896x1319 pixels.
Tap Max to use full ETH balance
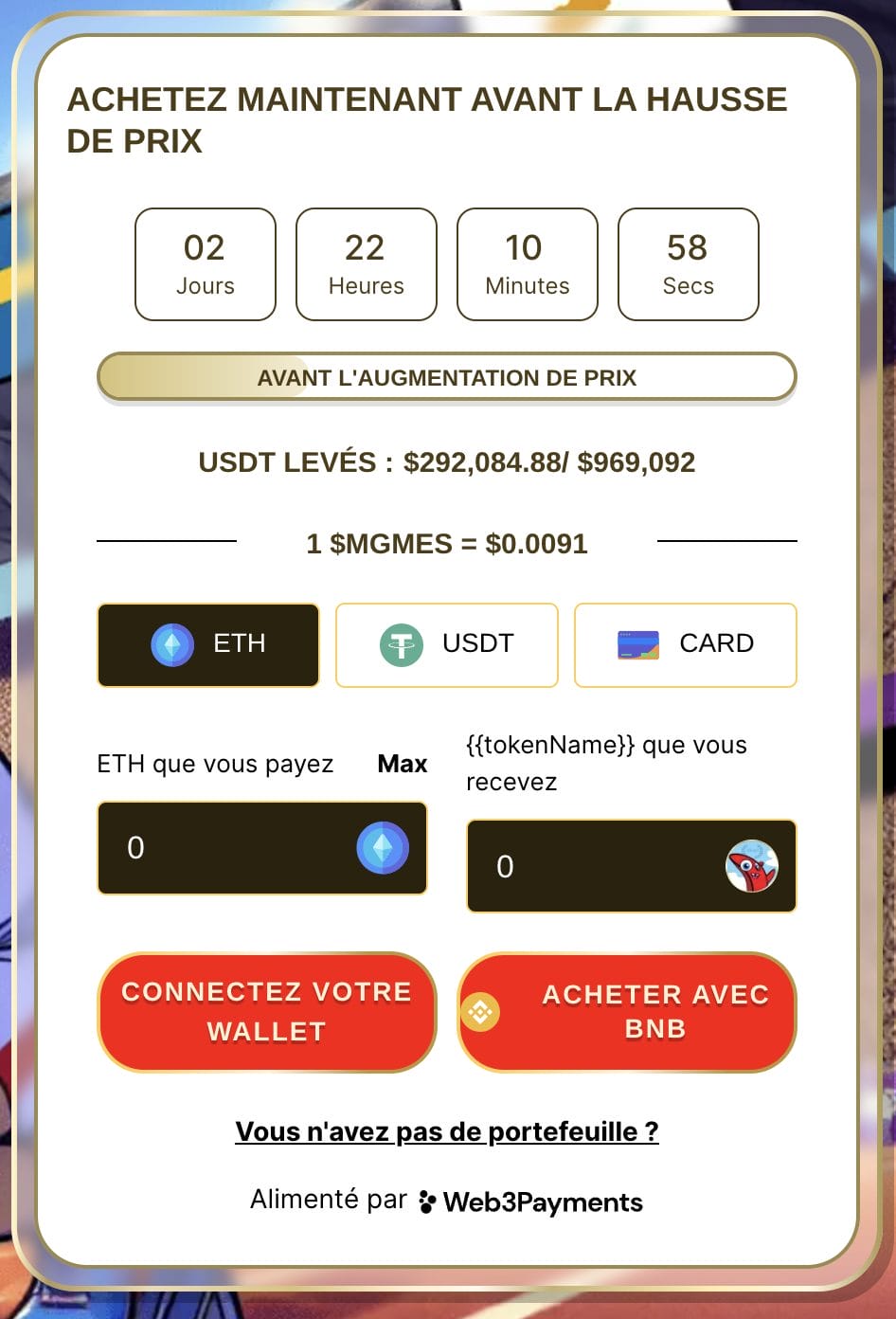pyautogui.click(x=402, y=764)
